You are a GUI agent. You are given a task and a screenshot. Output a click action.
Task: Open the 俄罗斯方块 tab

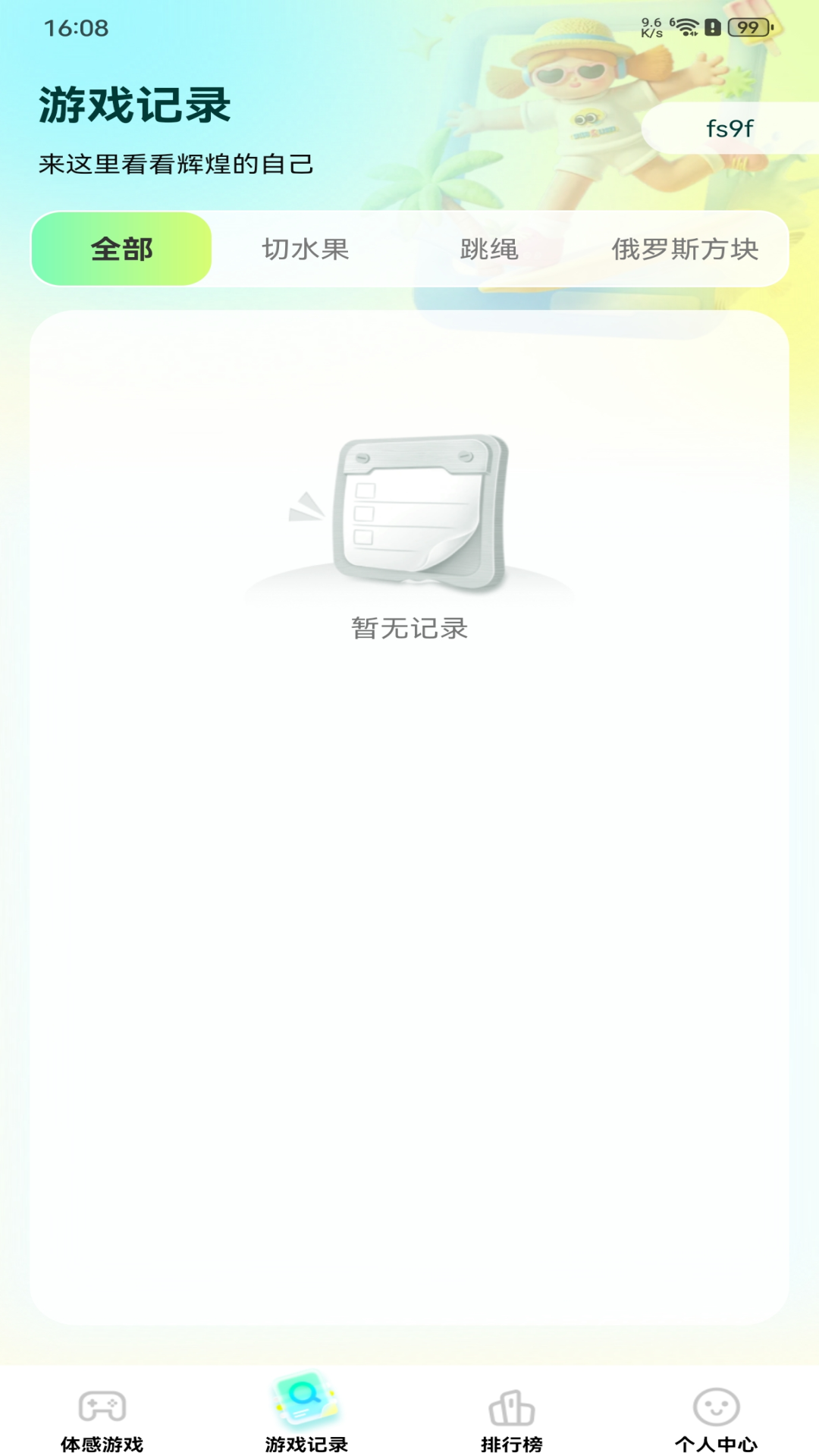688,249
